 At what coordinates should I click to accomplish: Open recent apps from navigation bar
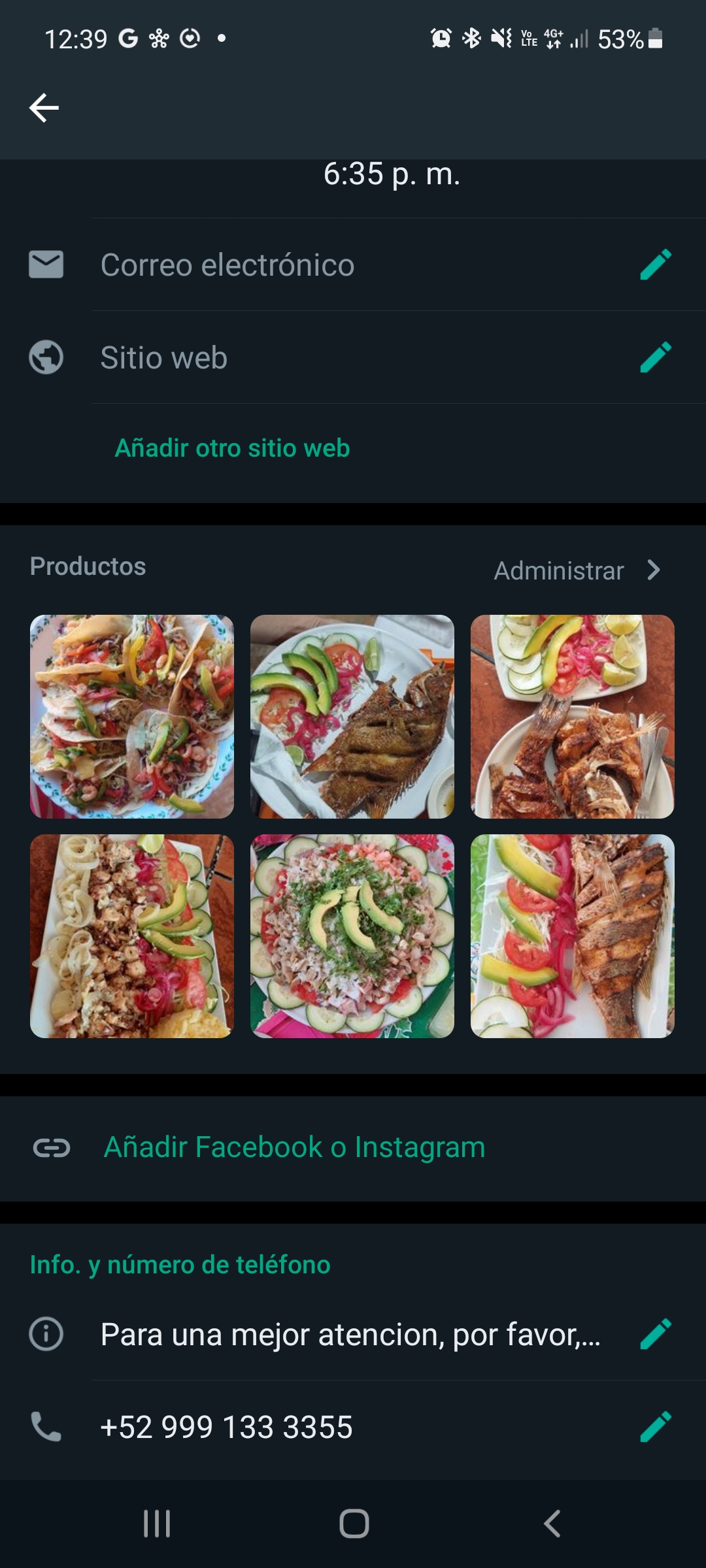pos(157,1524)
